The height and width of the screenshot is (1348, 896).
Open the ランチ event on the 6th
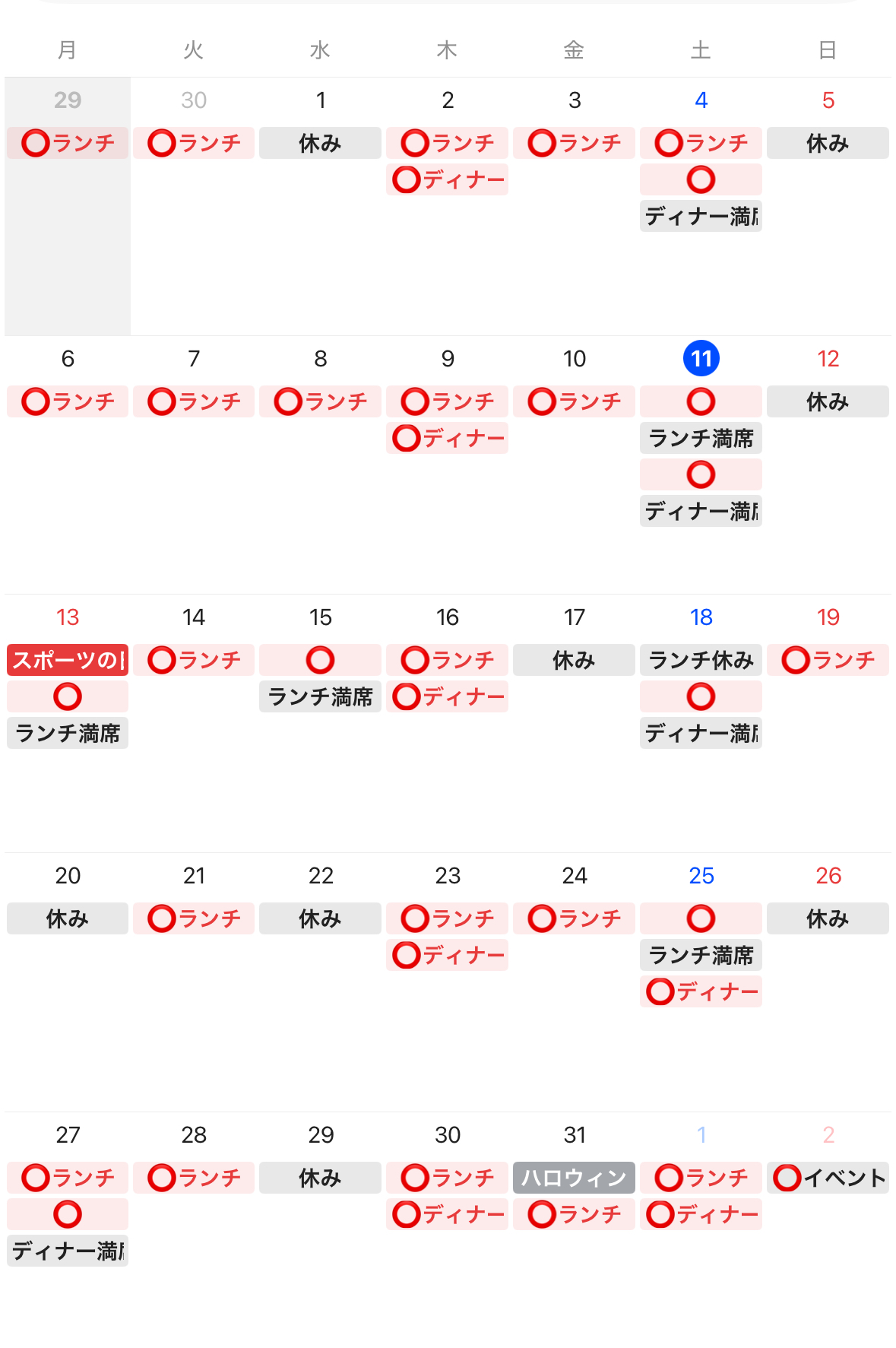click(x=68, y=401)
